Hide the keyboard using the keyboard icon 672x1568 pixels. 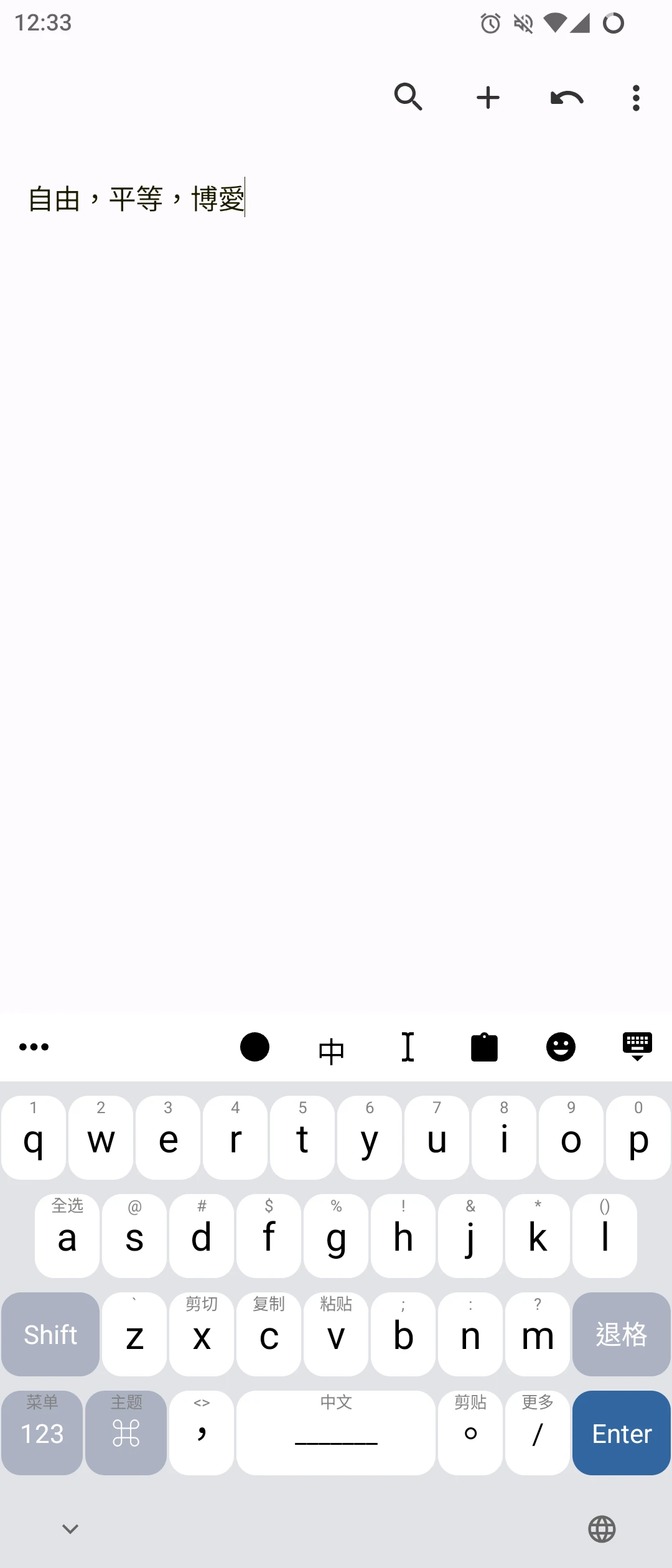pos(637,1047)
